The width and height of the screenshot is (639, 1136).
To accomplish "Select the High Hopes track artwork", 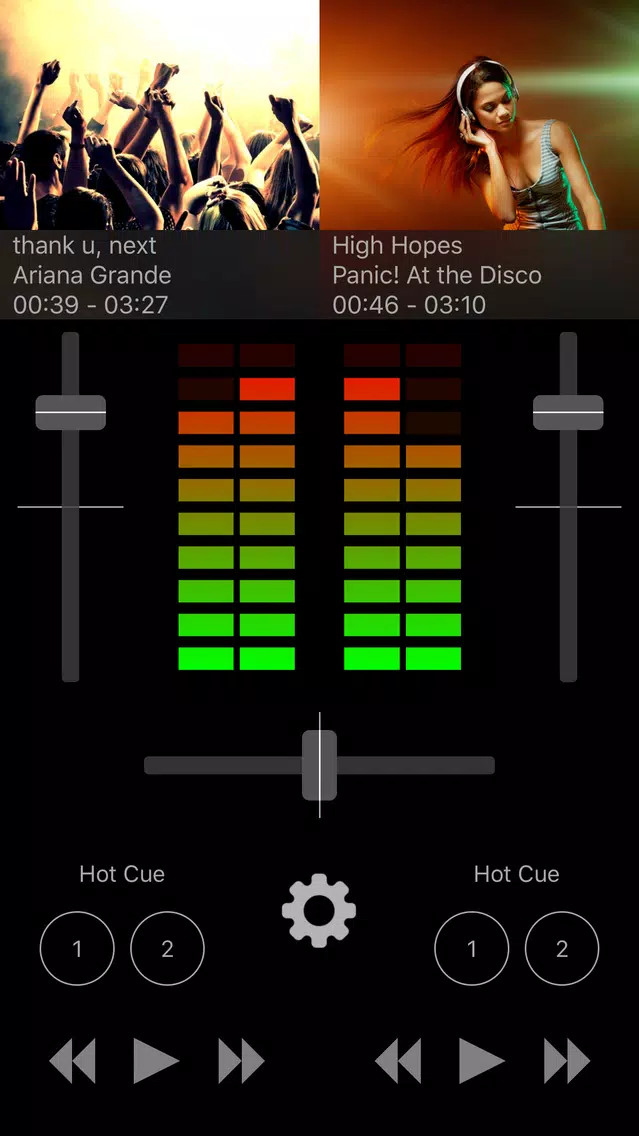I will 480,114.
